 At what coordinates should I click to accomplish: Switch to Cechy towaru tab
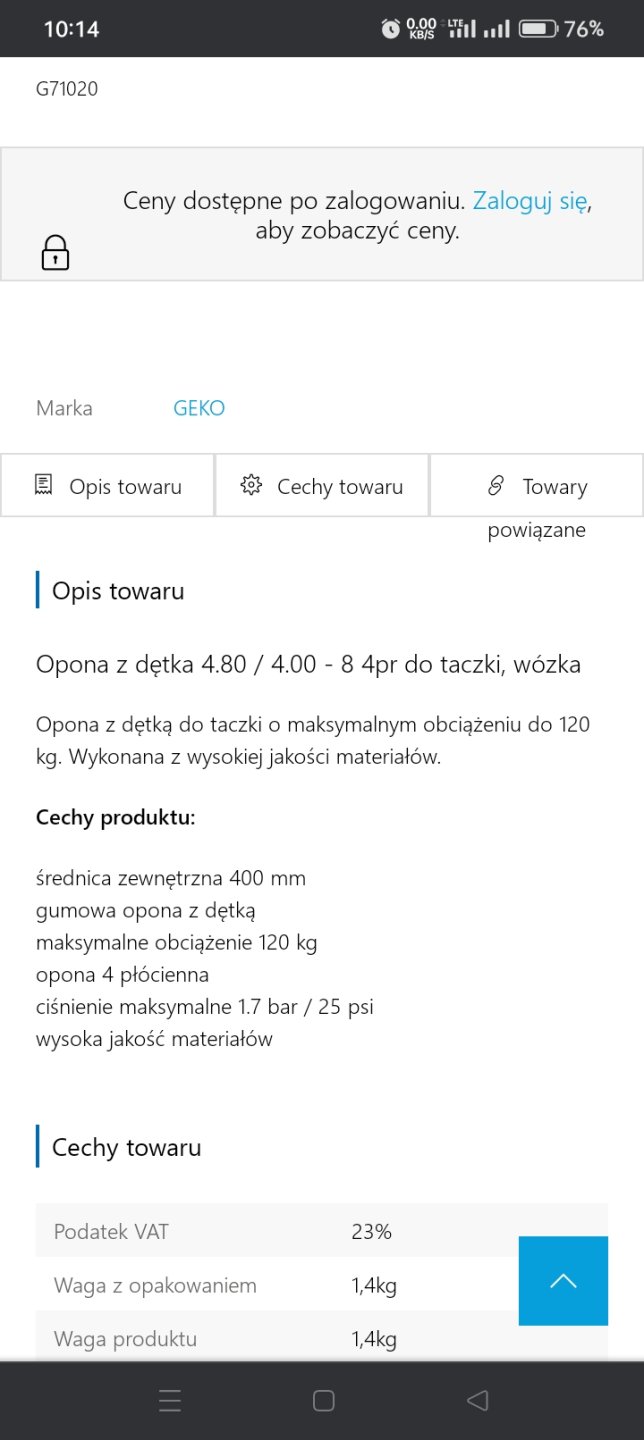click(x=322, y=486)
